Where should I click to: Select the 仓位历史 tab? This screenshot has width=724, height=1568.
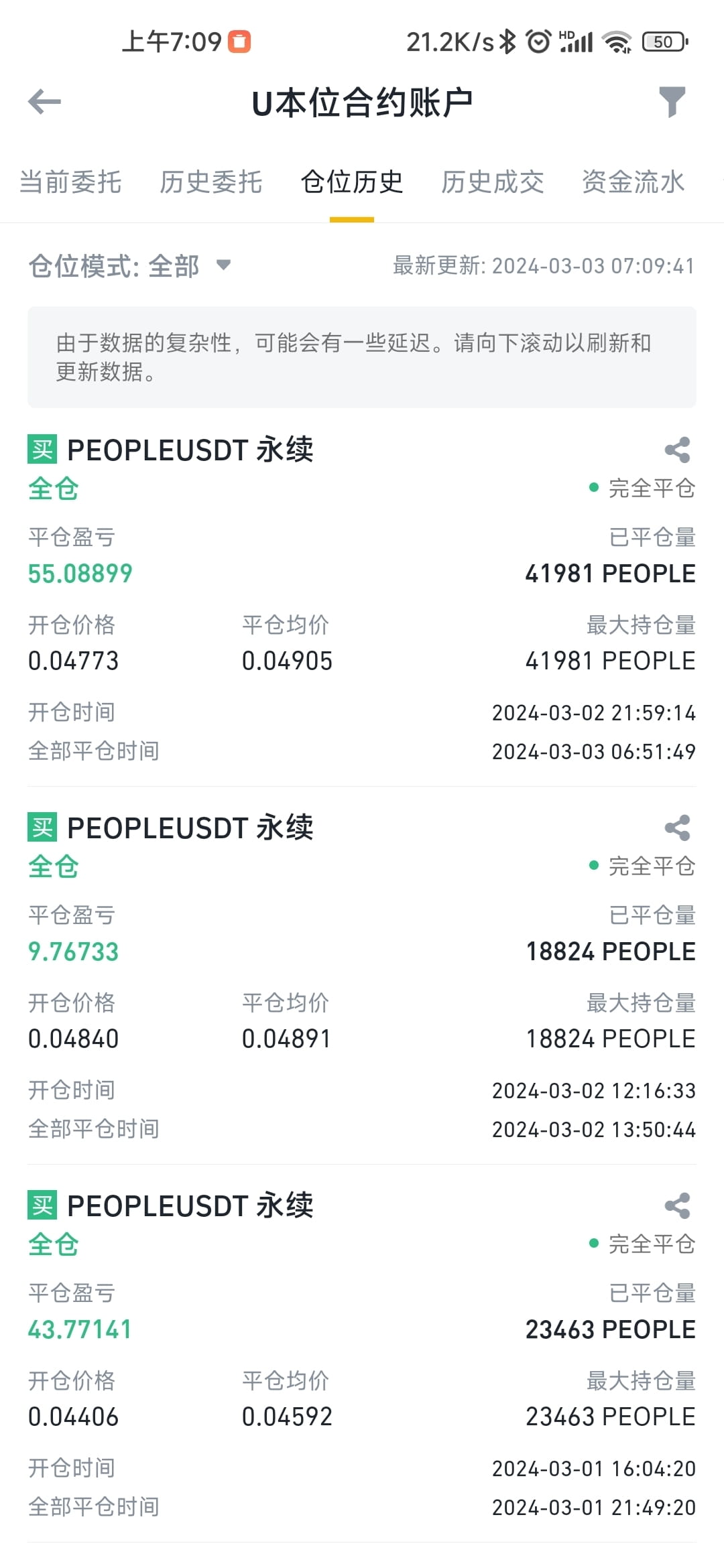(352, 182)
